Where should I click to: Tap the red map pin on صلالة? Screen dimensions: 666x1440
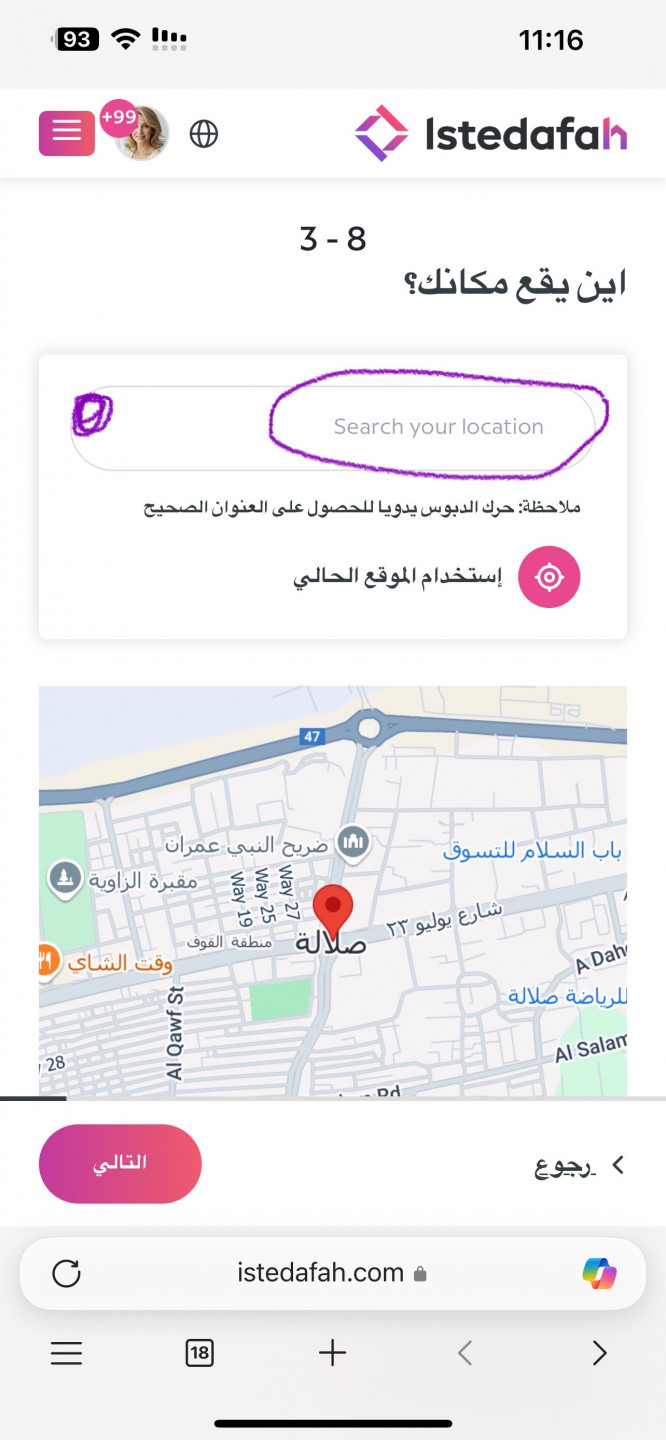332,907
